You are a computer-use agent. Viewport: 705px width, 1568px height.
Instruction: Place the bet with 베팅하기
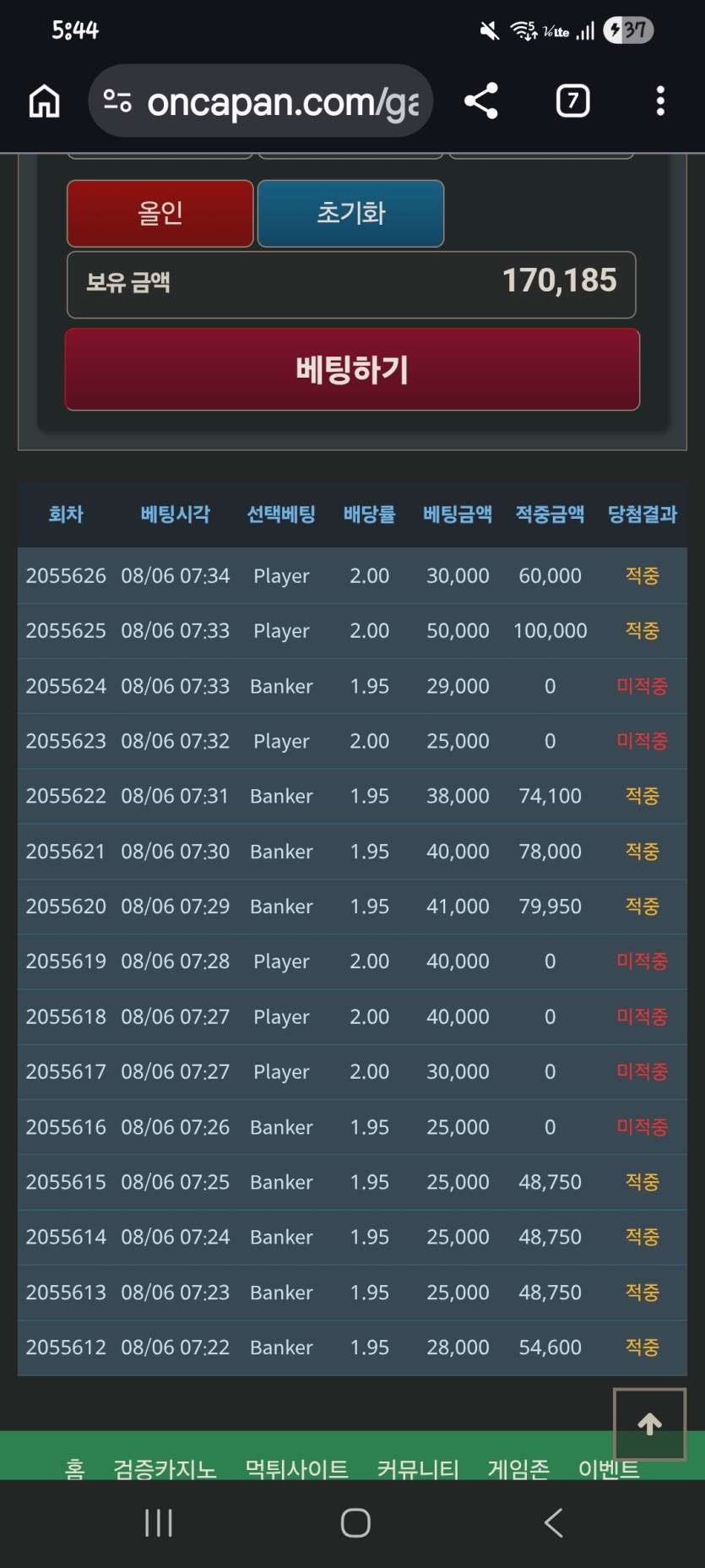tap(352, 369)
